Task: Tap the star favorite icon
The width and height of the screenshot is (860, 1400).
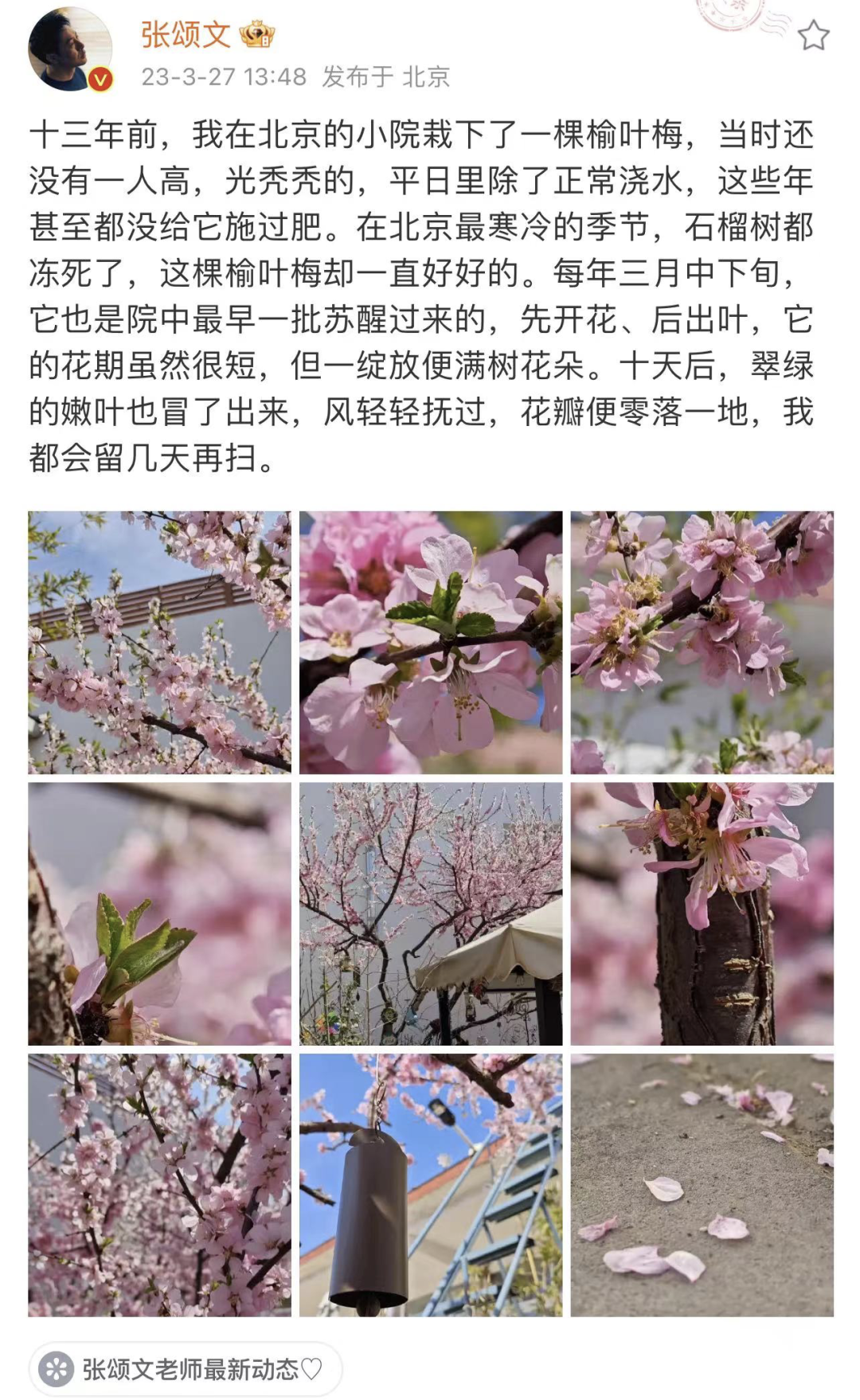Action: pos(813,36)
